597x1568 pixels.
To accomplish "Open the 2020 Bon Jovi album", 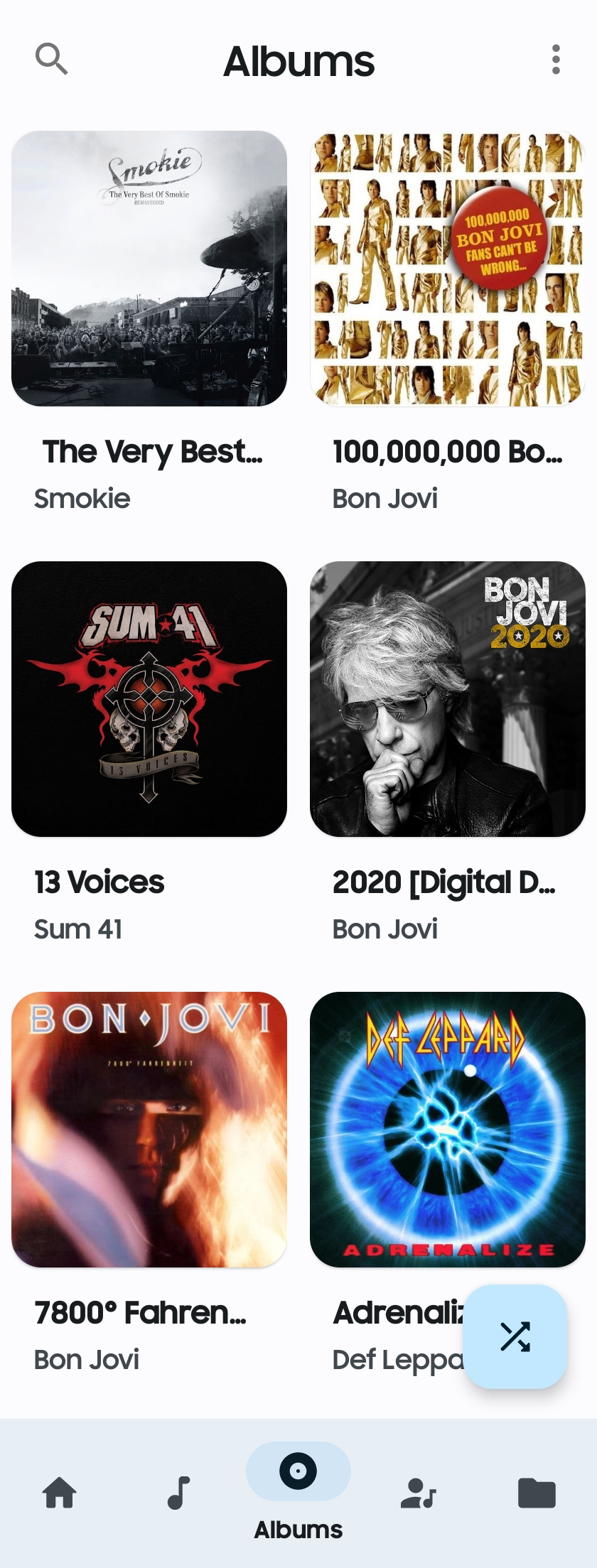I will [447, 699].
